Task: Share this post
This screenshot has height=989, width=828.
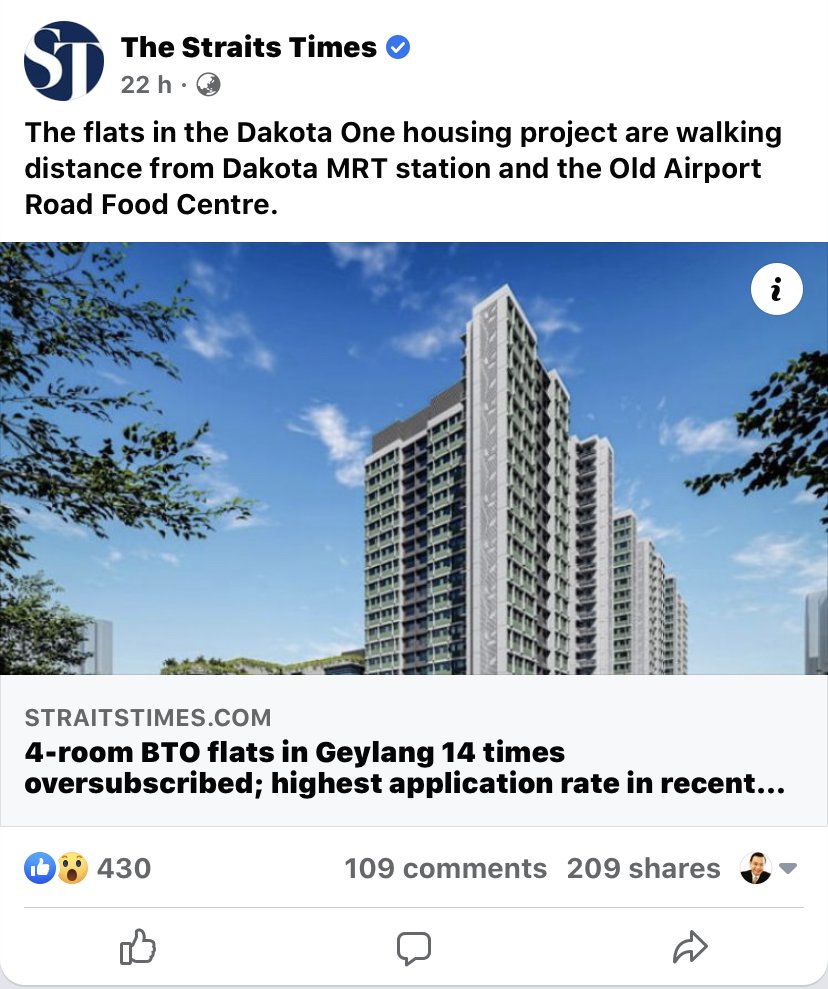Action: [x=690, y=947]
